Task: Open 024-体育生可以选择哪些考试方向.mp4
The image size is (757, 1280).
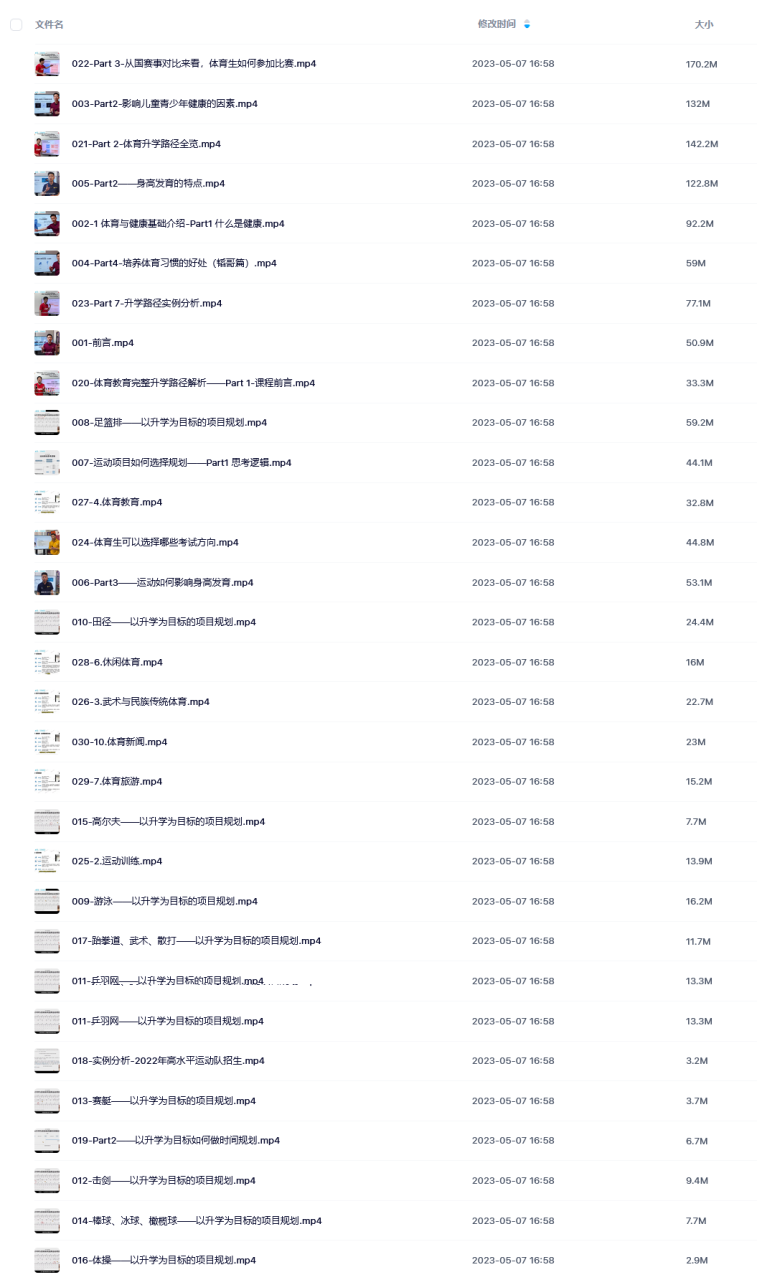Action: [155, 542]
